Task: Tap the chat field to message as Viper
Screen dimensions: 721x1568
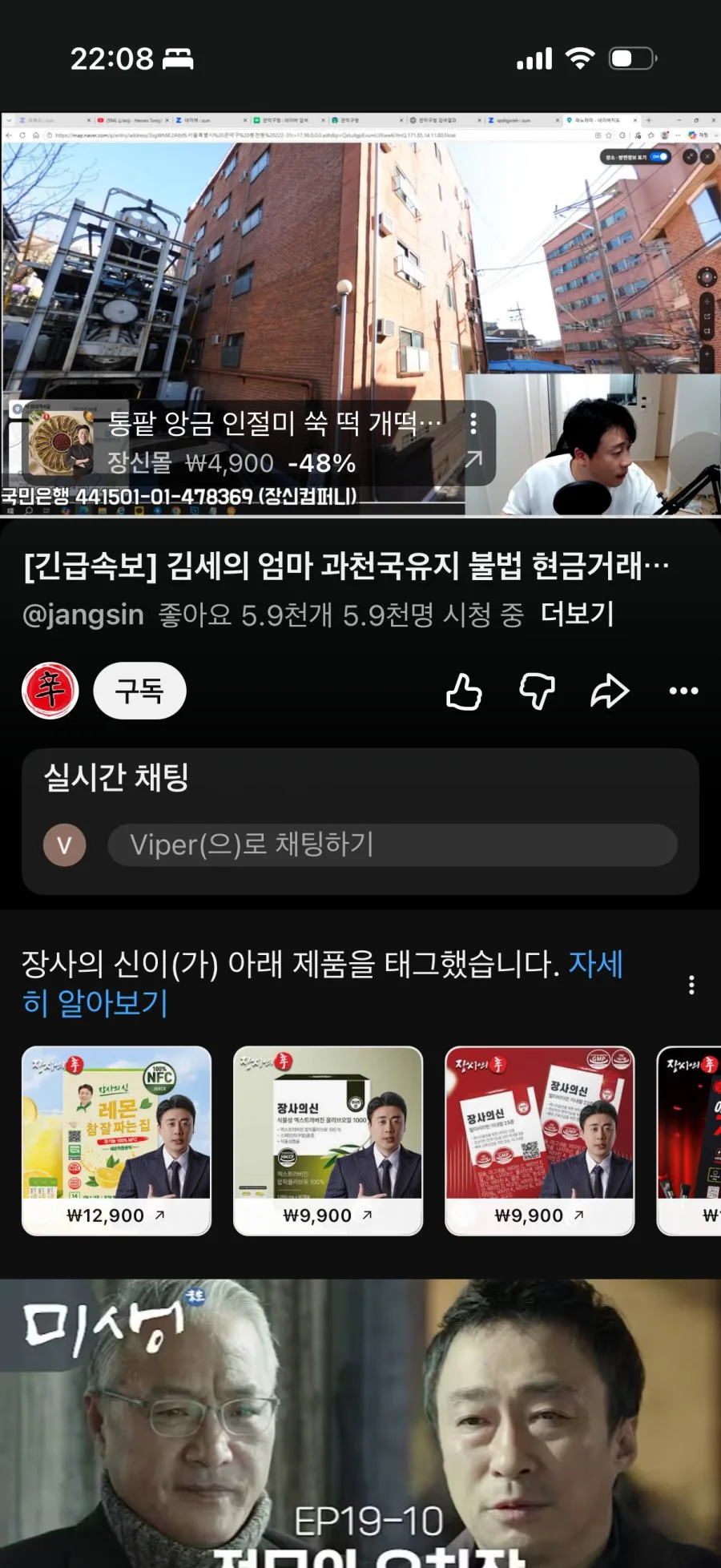Action: [x=393, y=844]
